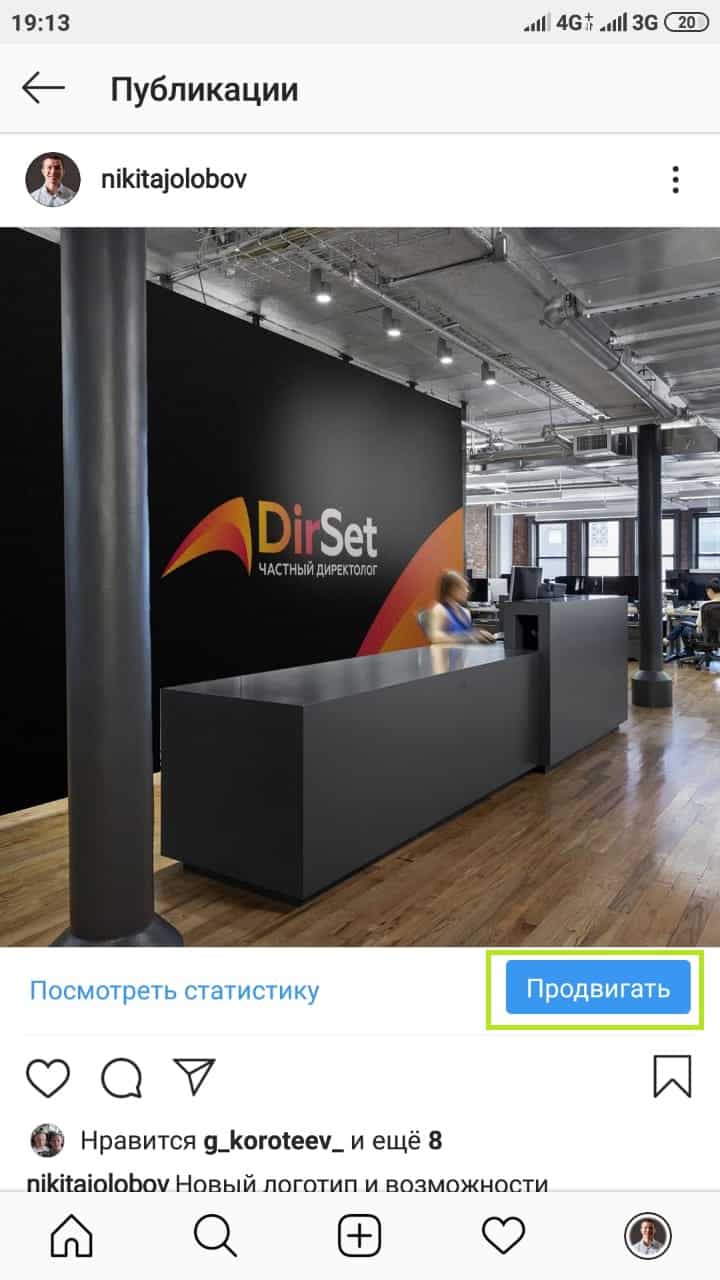Viewport: 720px width, 1280px height.
Task: Share the post via the paper plane icon
Action: [x=194, y=1076]
